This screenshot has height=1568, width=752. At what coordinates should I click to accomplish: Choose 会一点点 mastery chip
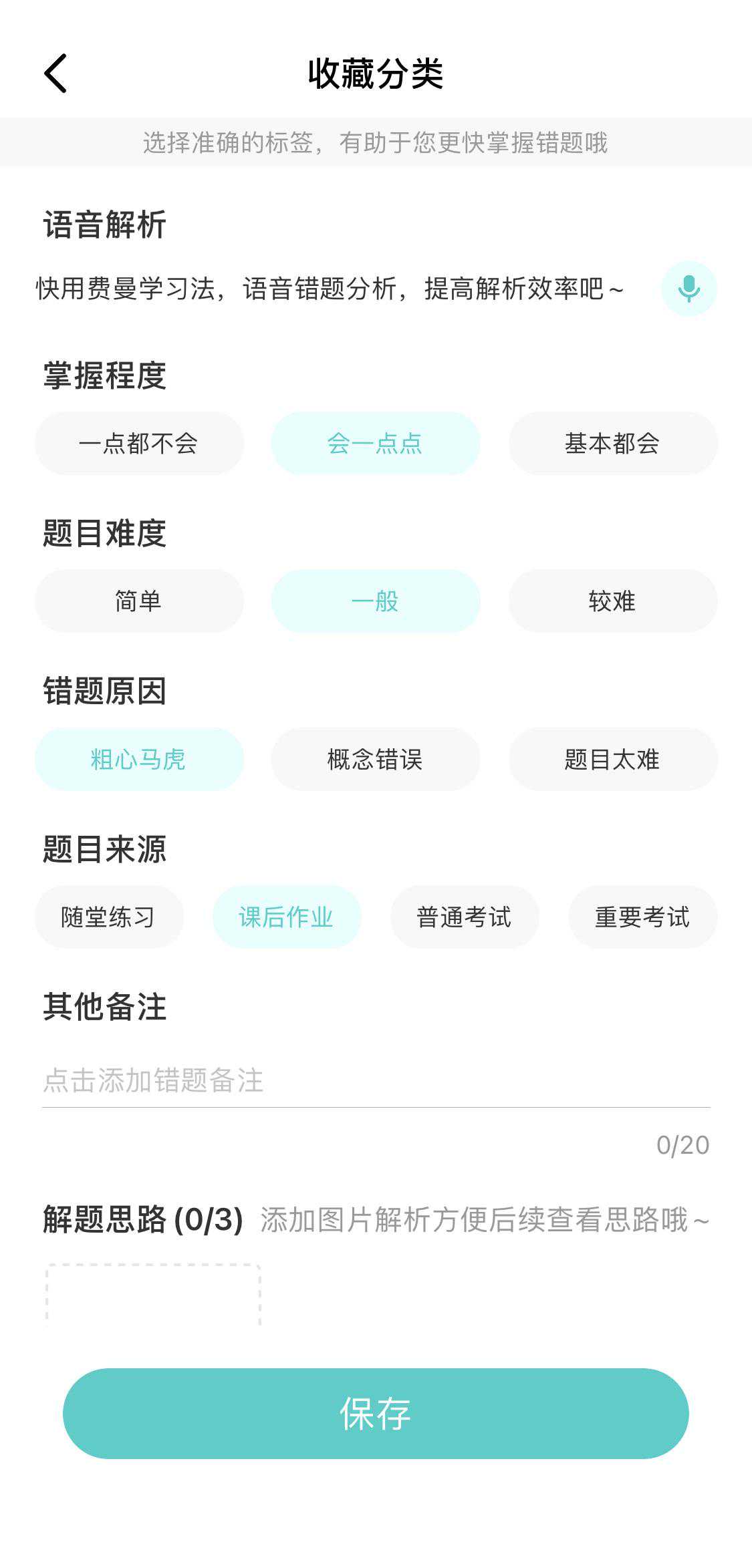(375, 444)
